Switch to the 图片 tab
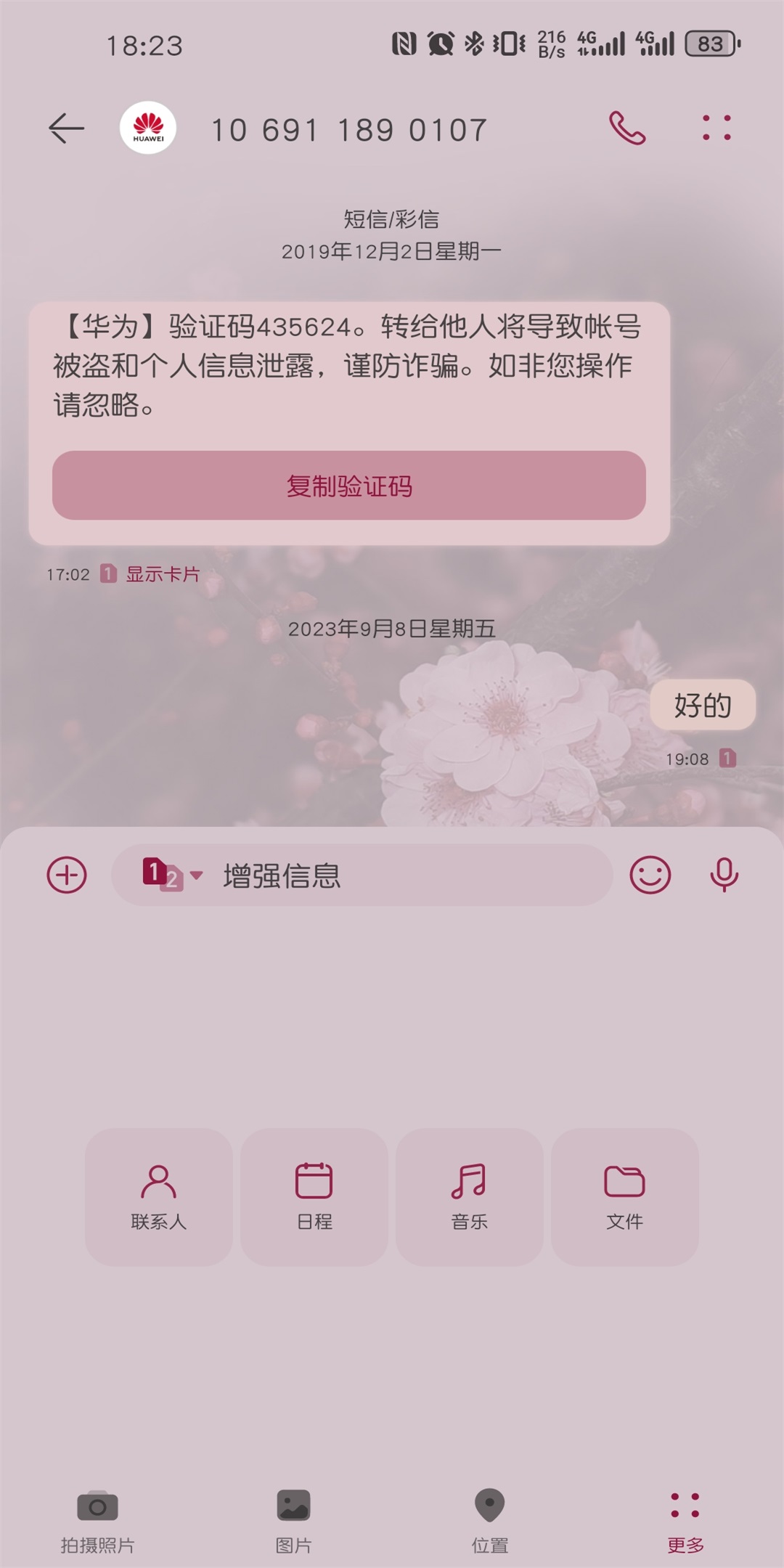This screenshot has width=784, height=1568. [293, 1520]
